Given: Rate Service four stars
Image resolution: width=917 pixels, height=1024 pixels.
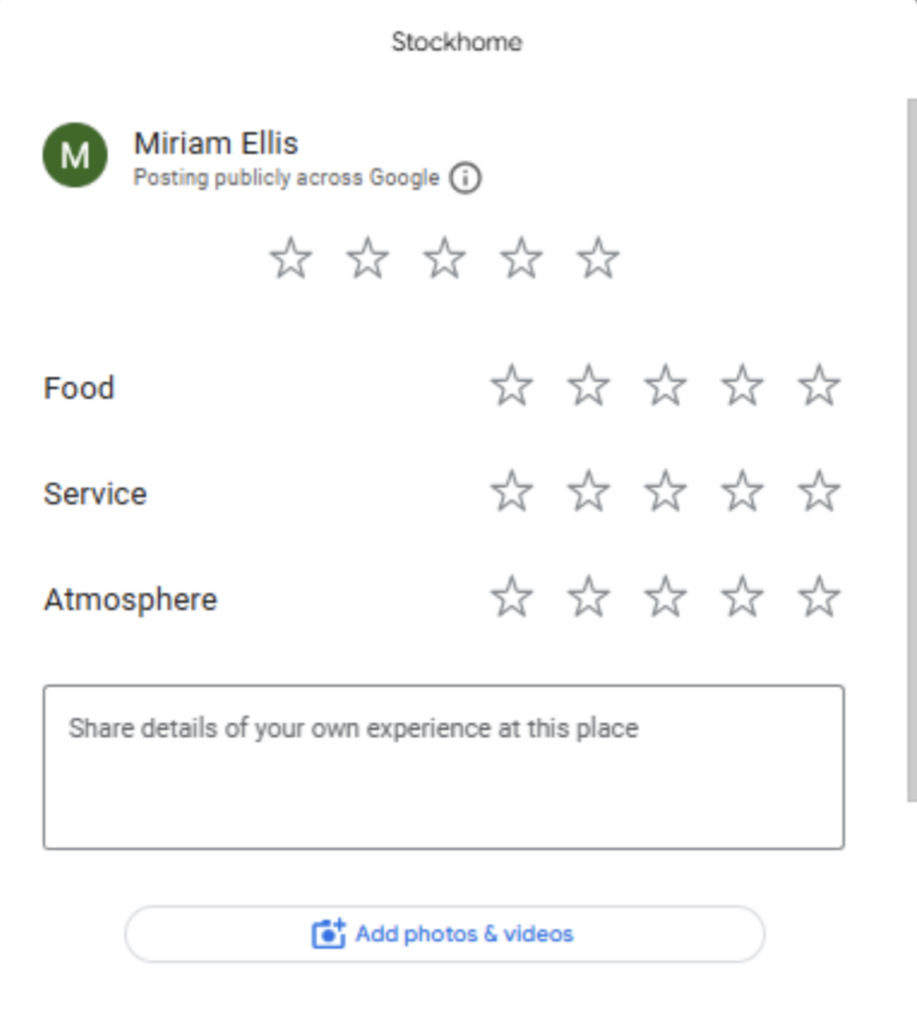Looking at the screenshot, I should [742, 492].
